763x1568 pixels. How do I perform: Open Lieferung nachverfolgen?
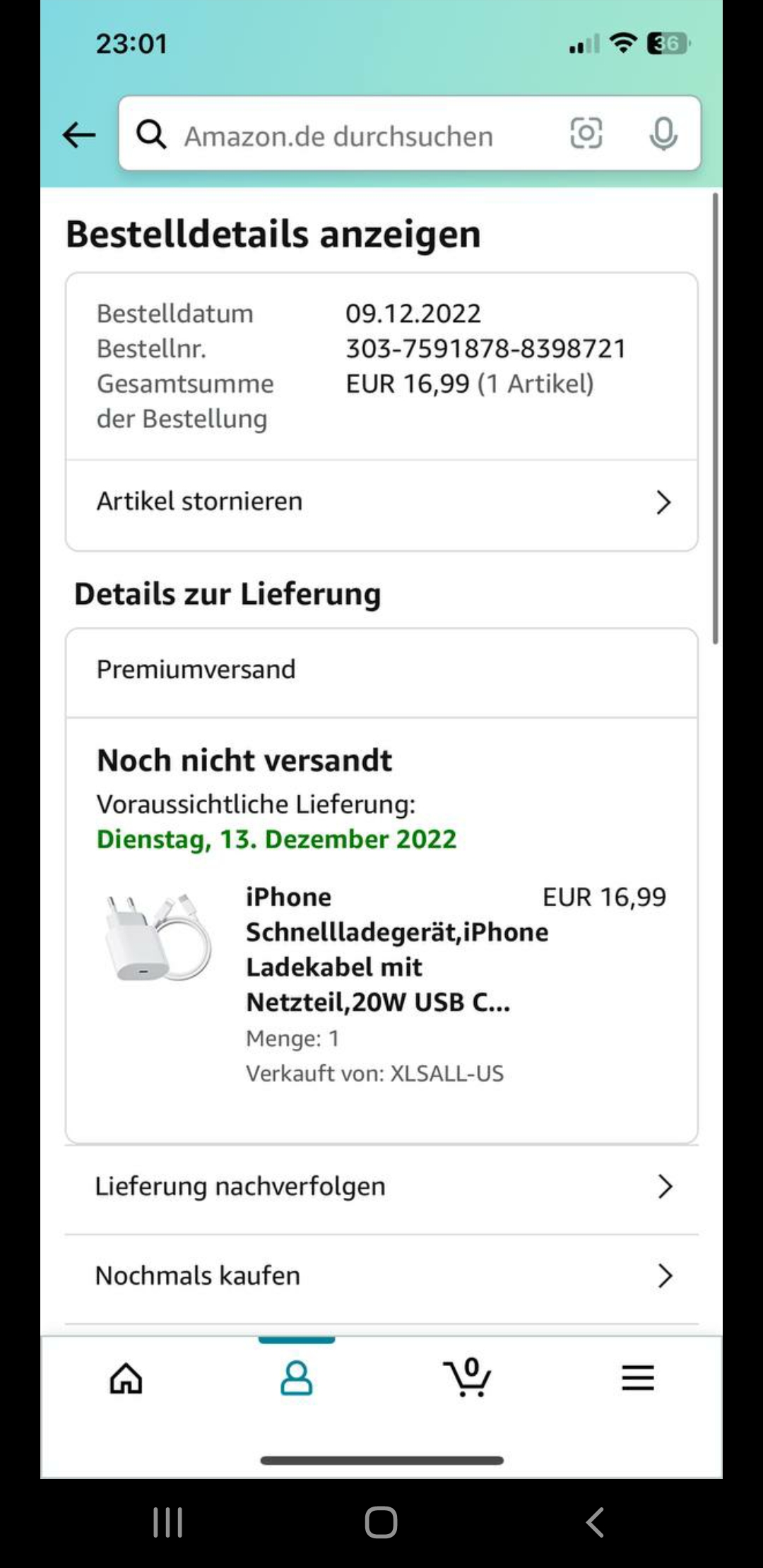coord(381,1187)
